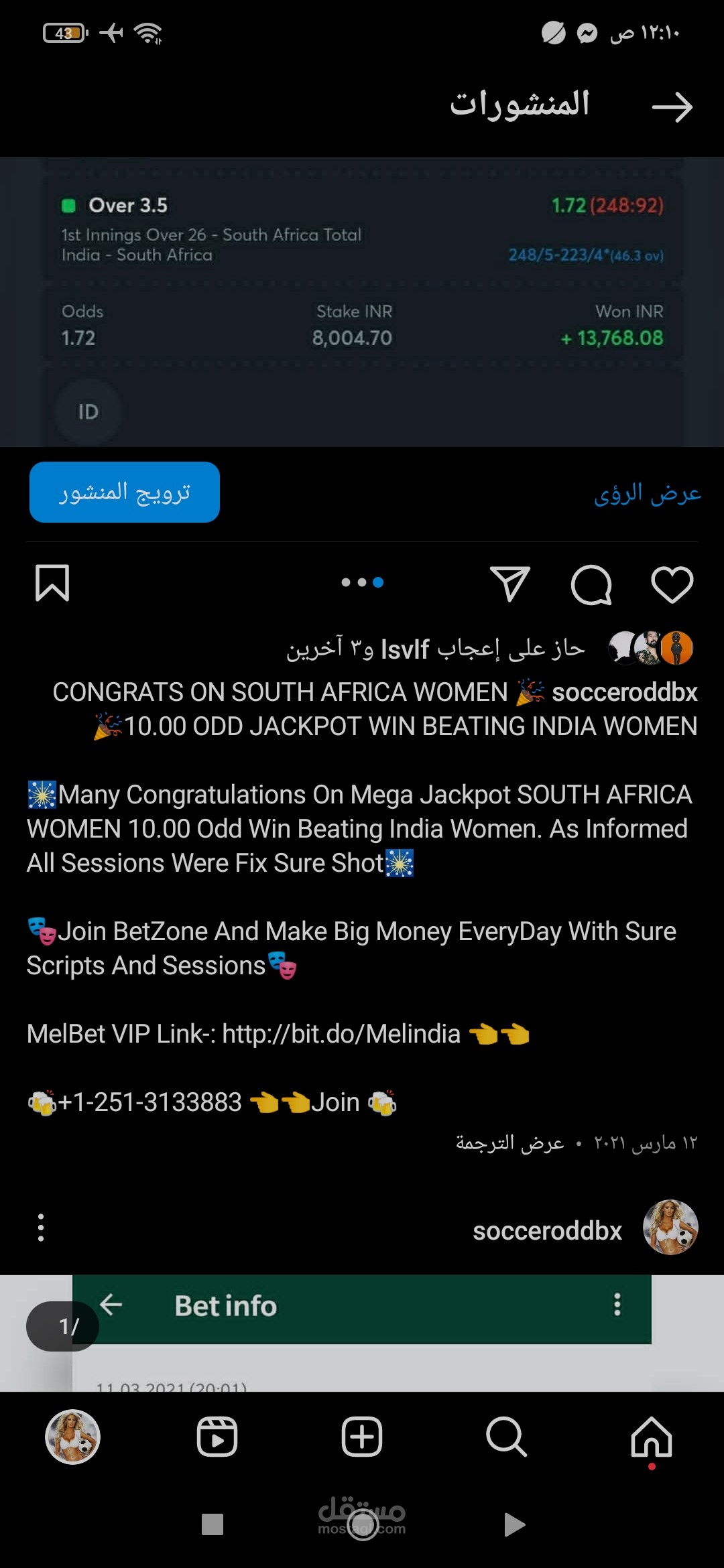Image resolution: width=724 pixels, height=1568 pixels.
Task: Create a new post with the plus tab
Action: [362, 1437]
